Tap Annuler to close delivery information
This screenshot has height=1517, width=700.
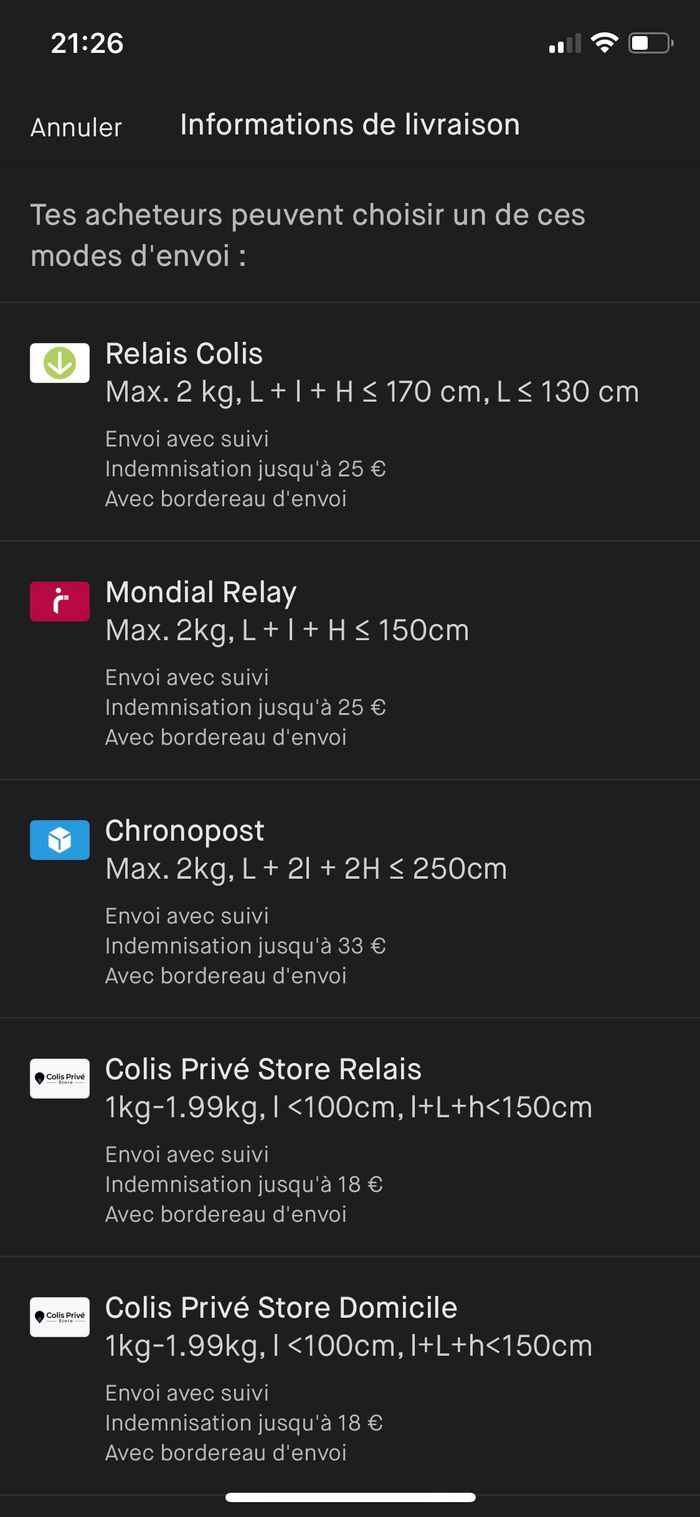coord(76,127)
